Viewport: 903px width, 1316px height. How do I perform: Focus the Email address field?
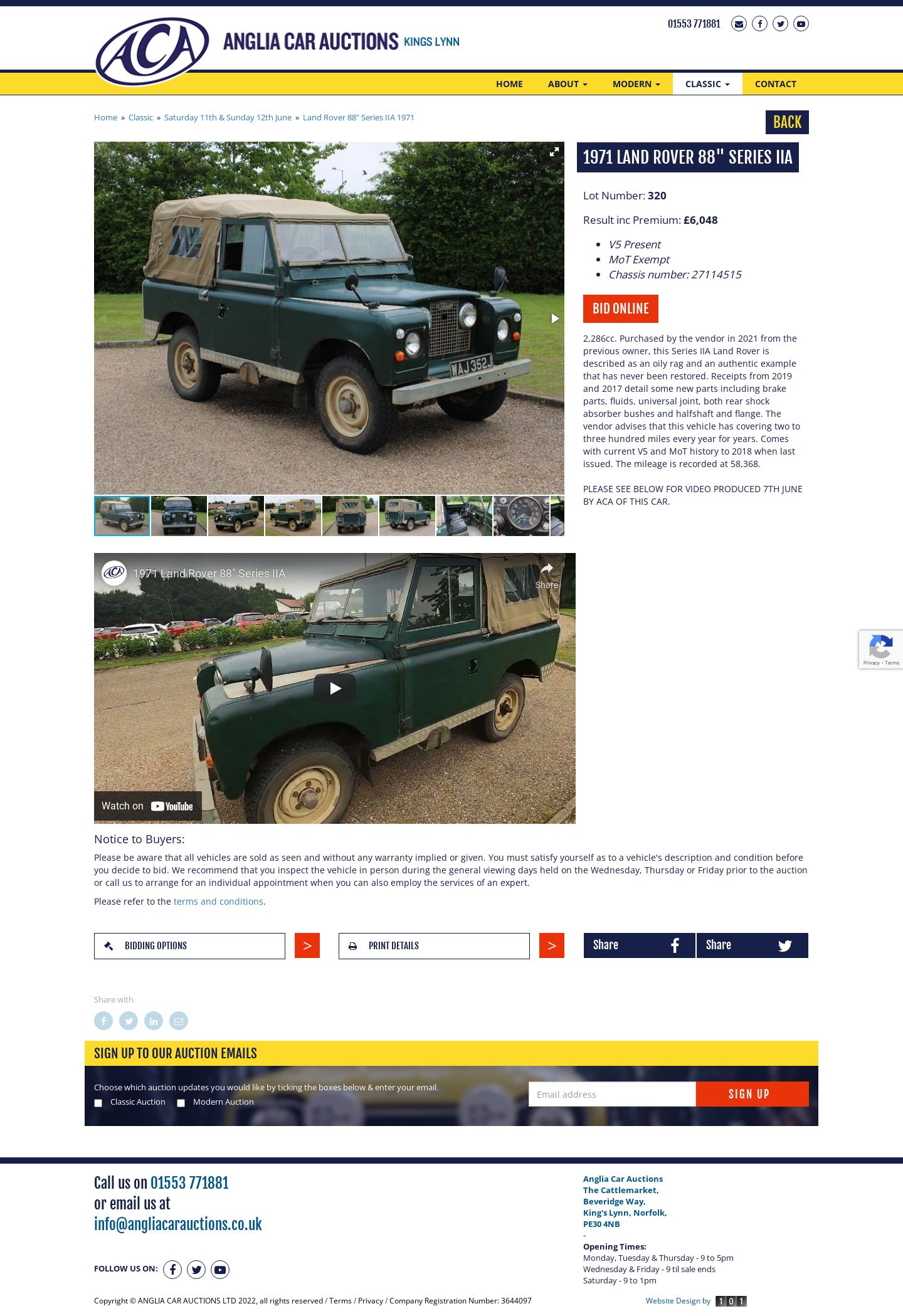[x=612, y=1094]
